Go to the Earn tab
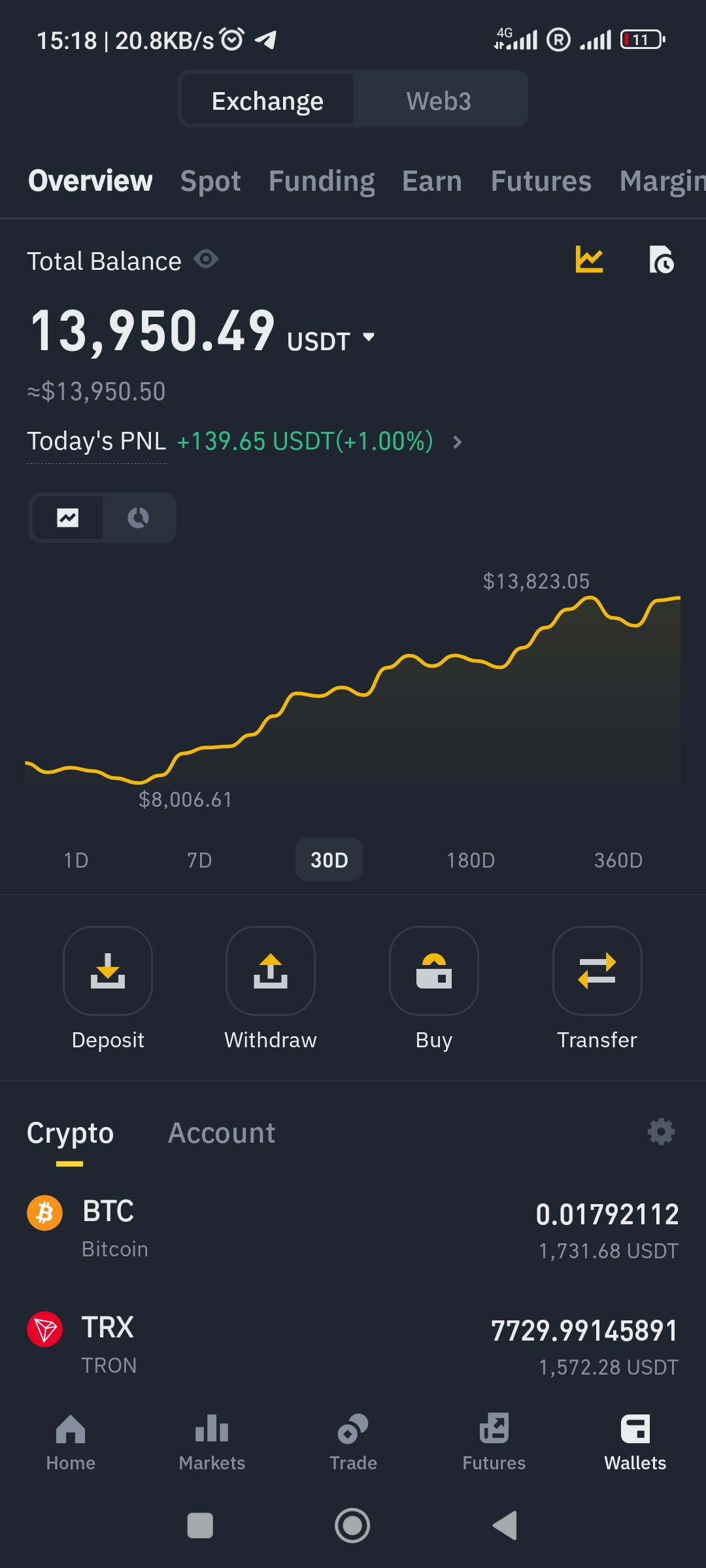This screenshot has width=706, height=1568. [431, 181]
